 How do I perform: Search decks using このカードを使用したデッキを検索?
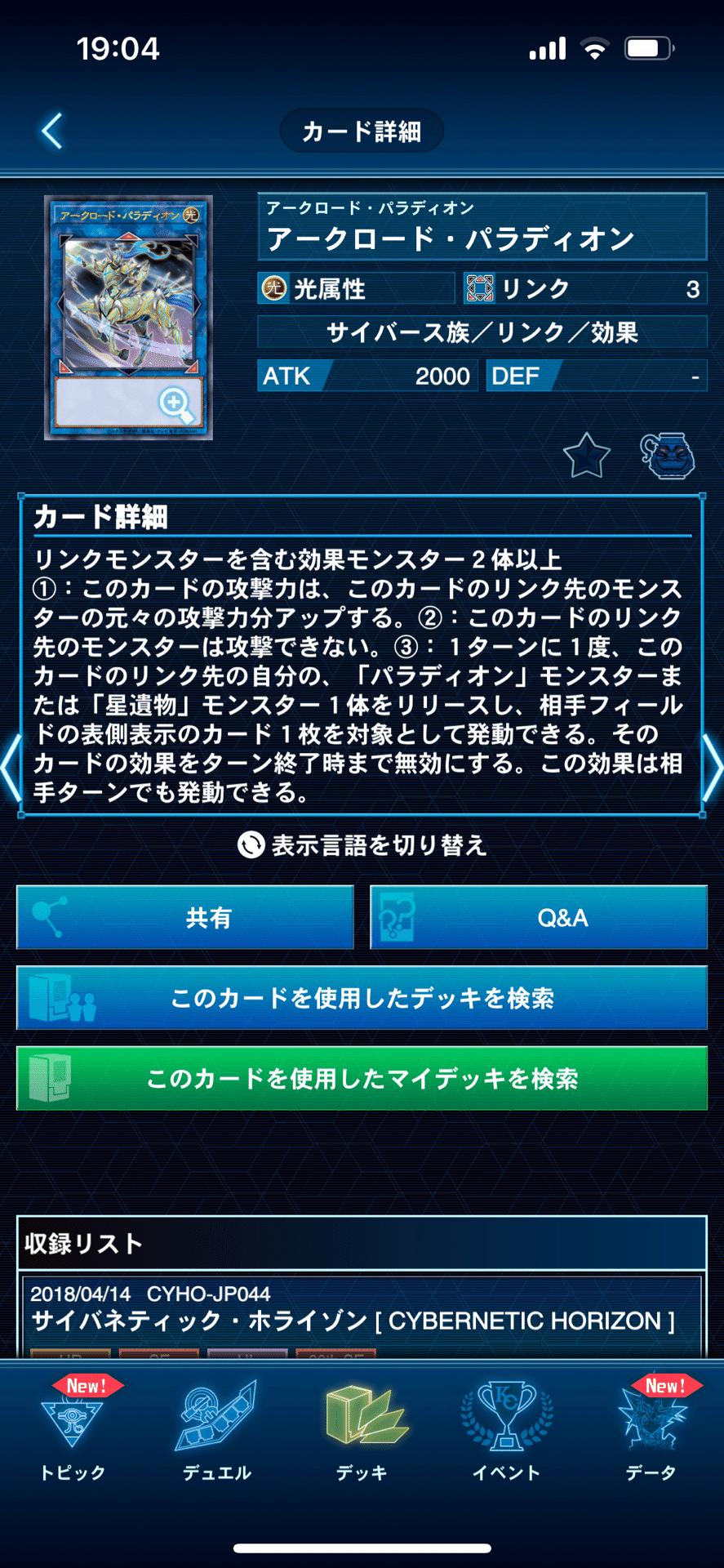point(362,998)
